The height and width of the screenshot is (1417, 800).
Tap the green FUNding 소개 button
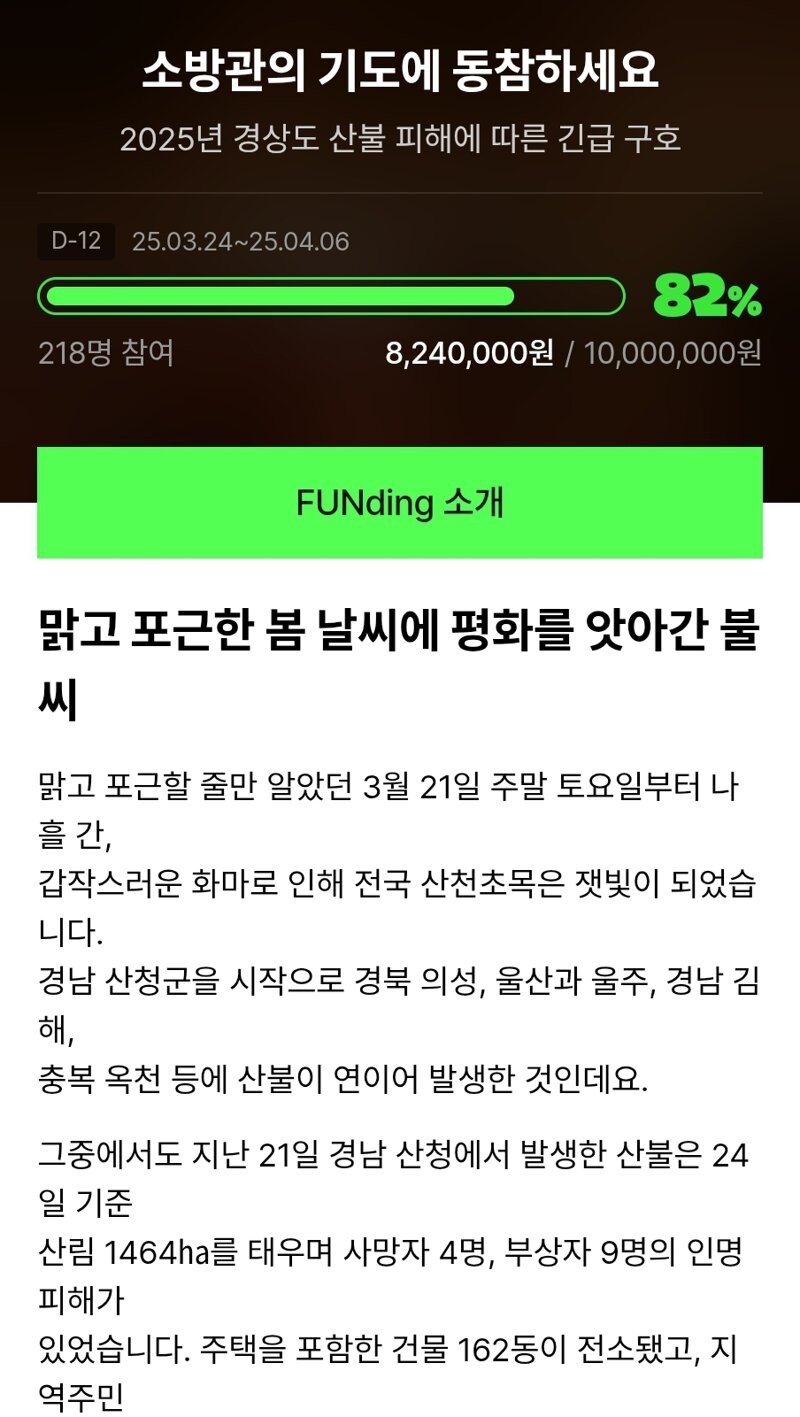[x=400, y=502]
